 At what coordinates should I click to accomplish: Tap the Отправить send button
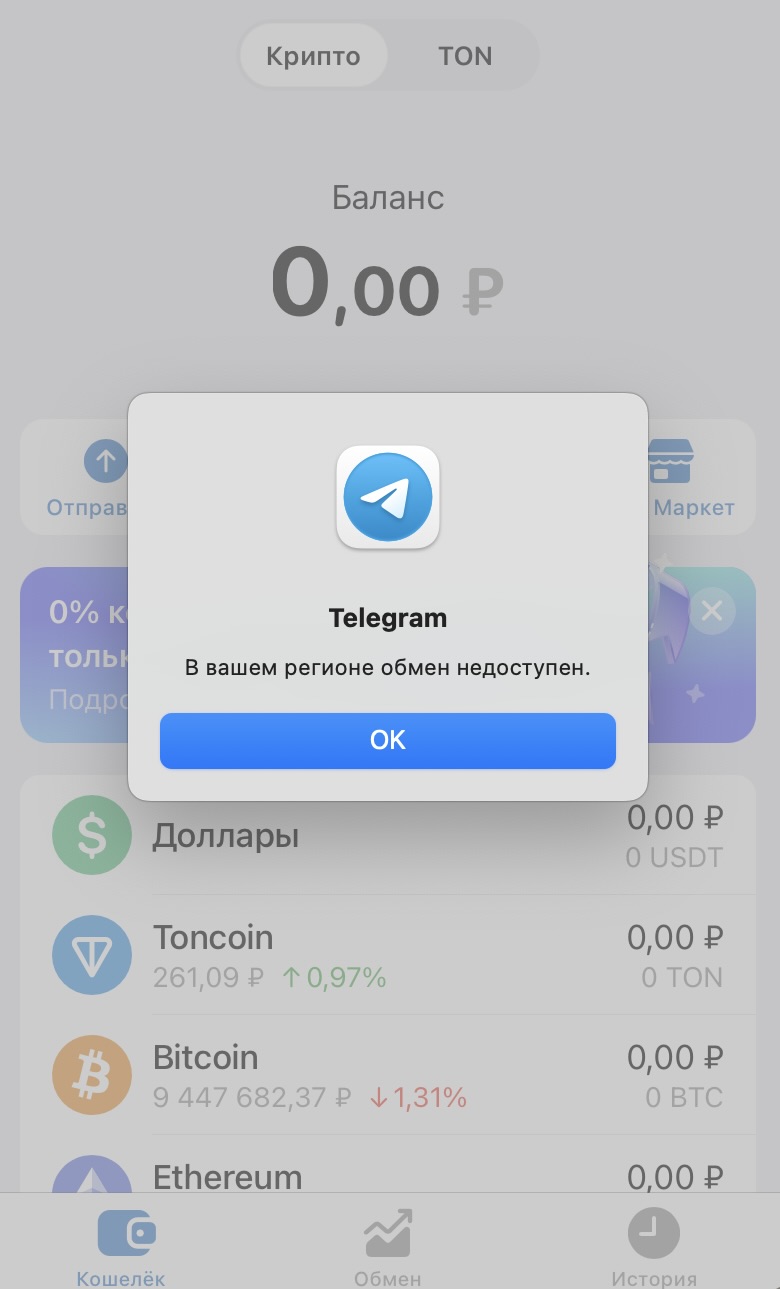tap(88, 478)
